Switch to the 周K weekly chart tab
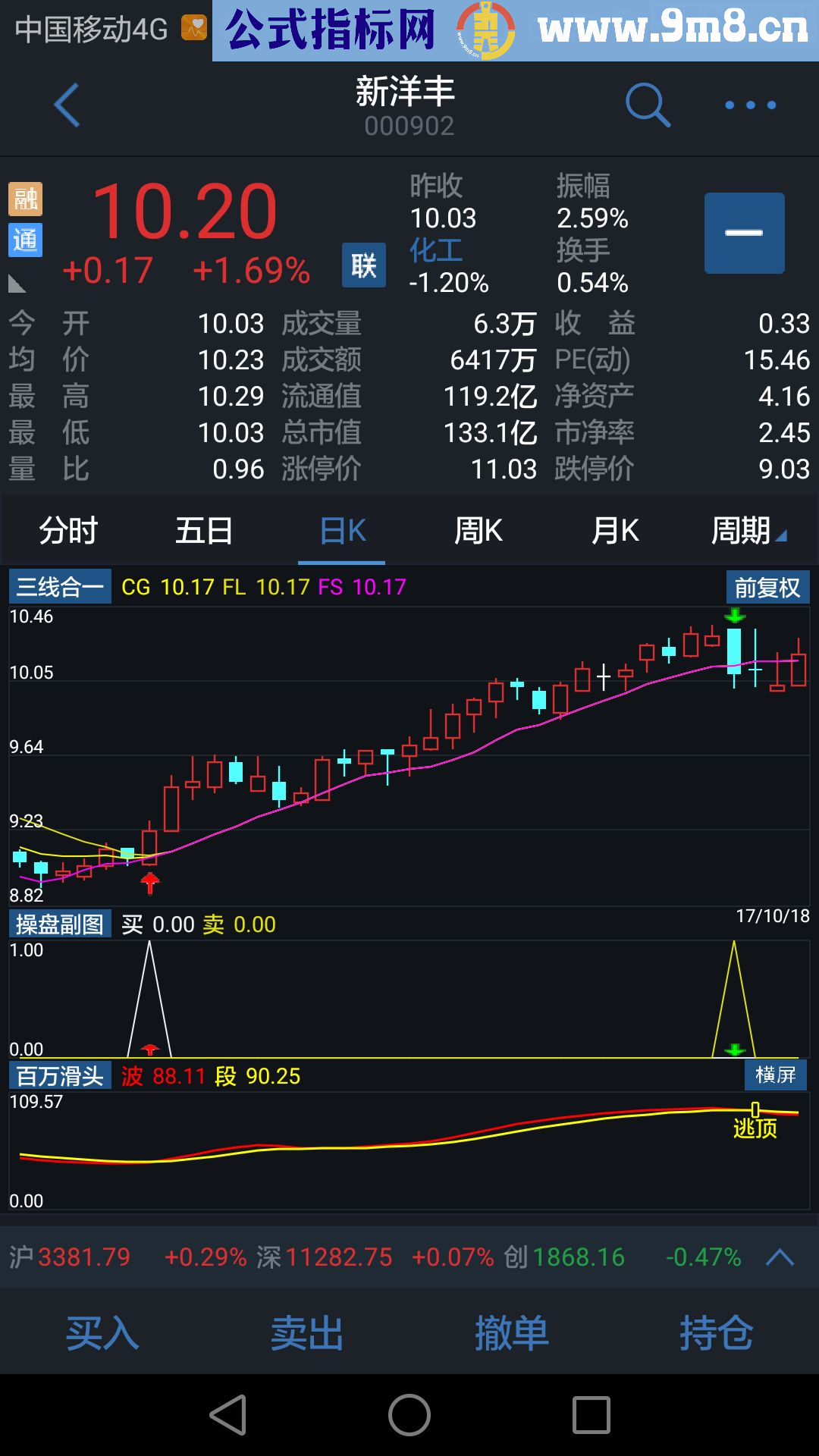 click(x=478, y=531)
